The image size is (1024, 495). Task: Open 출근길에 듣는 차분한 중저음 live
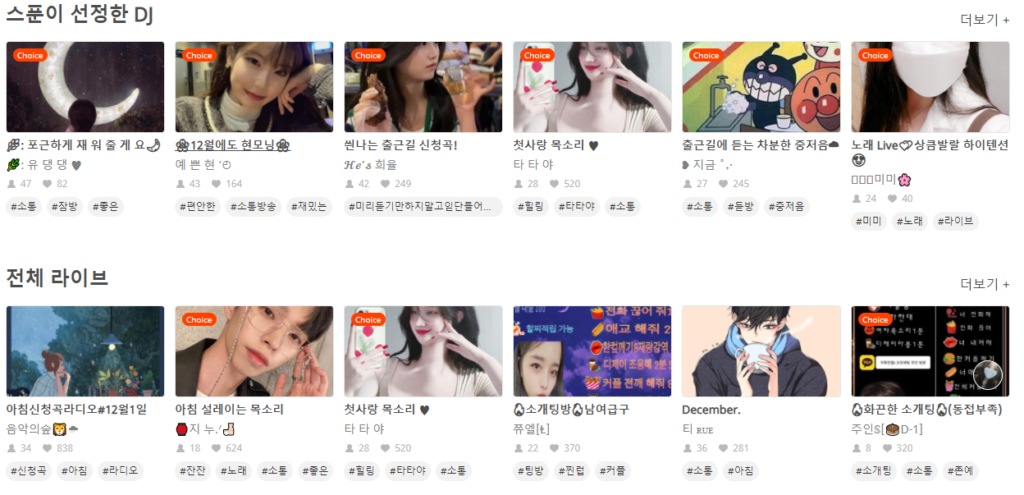pos(761,87)
